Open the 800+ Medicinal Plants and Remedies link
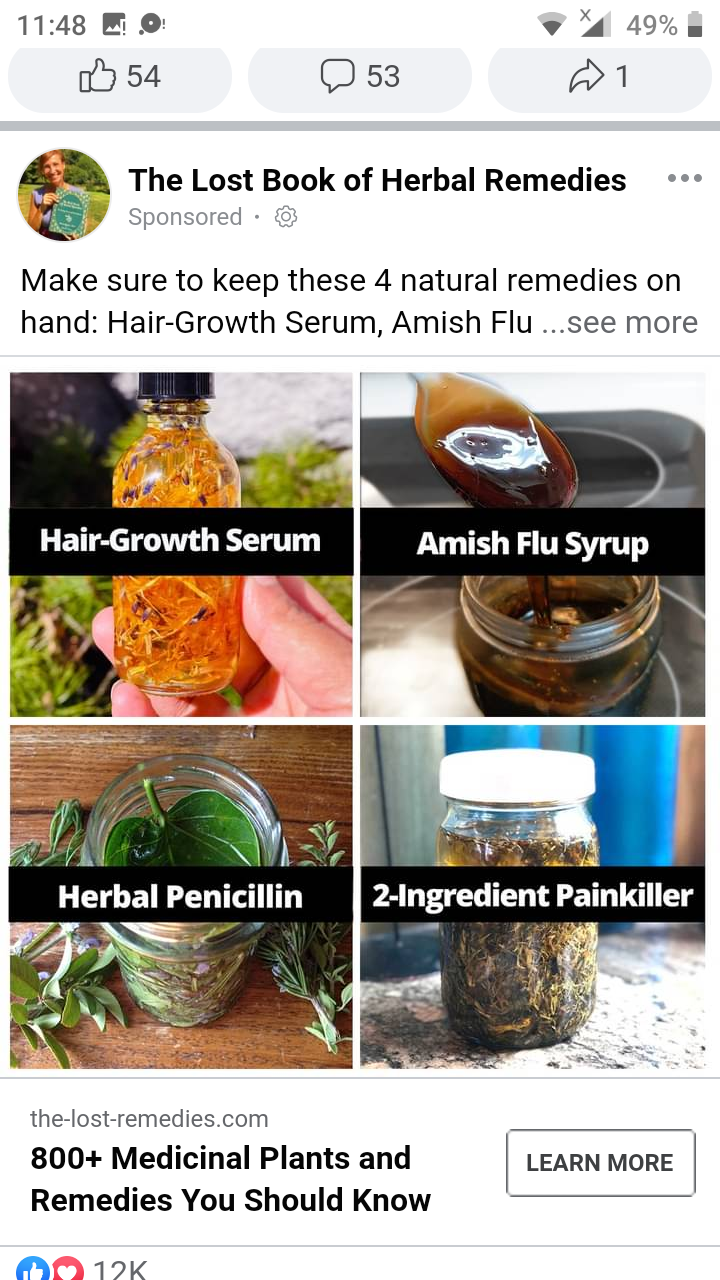Screen dimensions: 720x1280 click(x=231, y=1178)
